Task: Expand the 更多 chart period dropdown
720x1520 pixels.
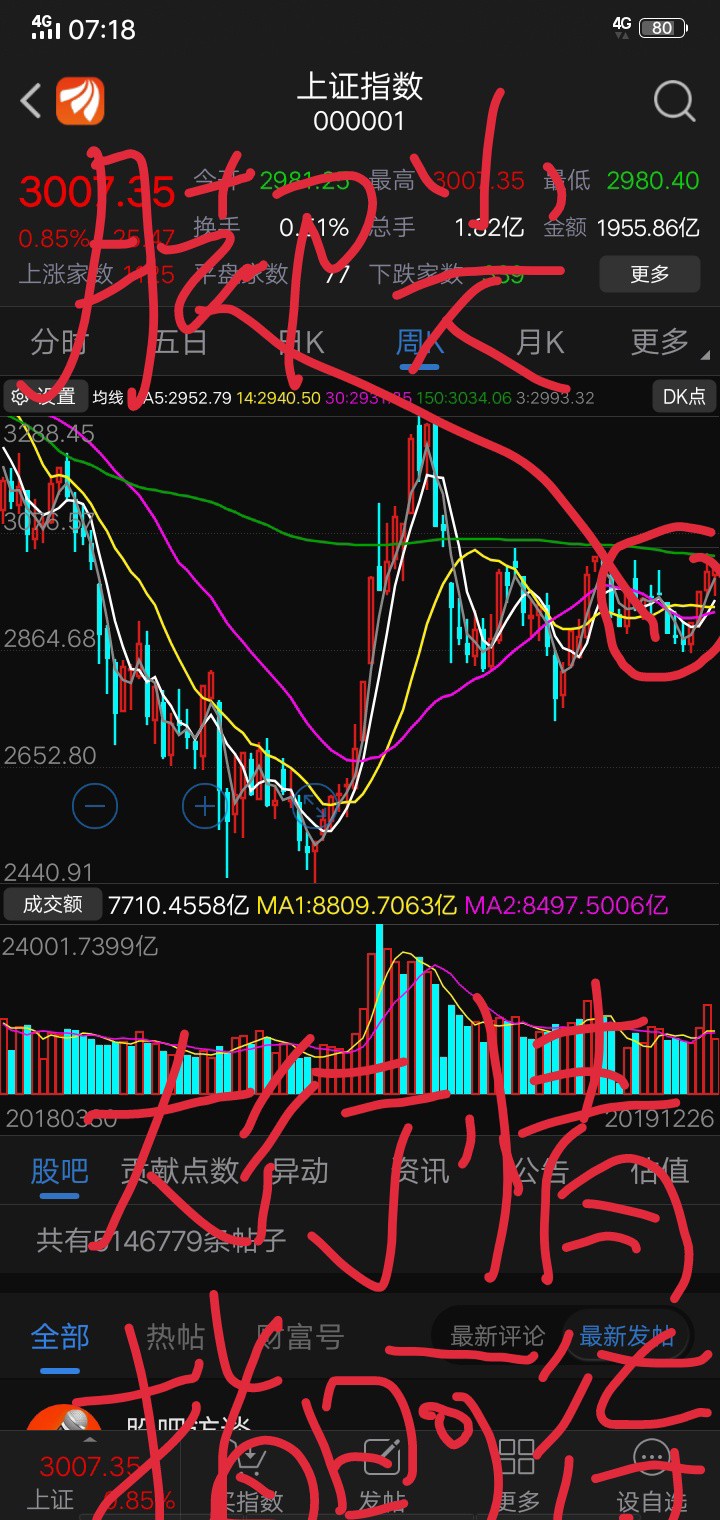Action: point(662,342)
